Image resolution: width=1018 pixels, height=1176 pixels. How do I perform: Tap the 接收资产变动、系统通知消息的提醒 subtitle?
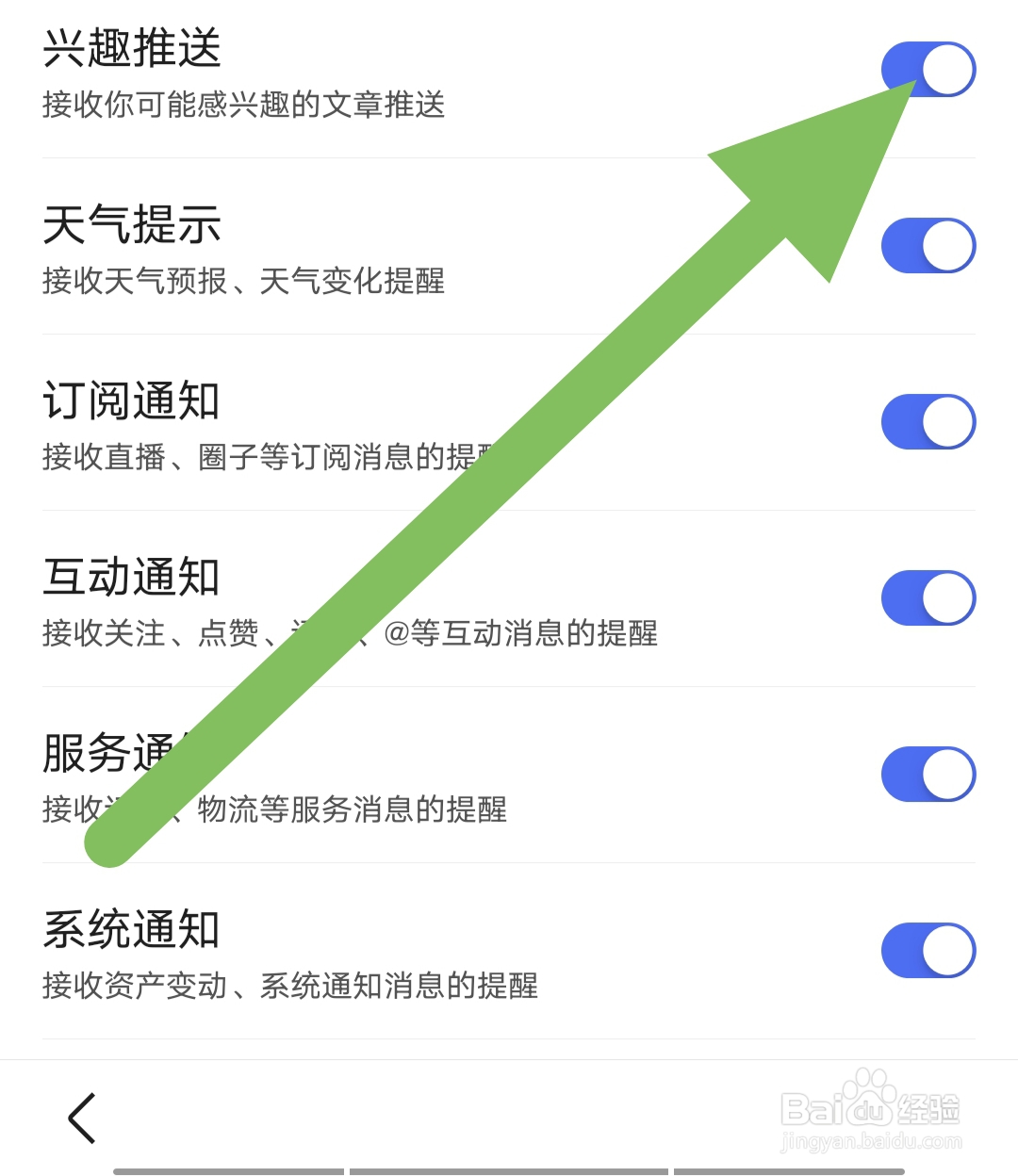click(x=292, y=988)
